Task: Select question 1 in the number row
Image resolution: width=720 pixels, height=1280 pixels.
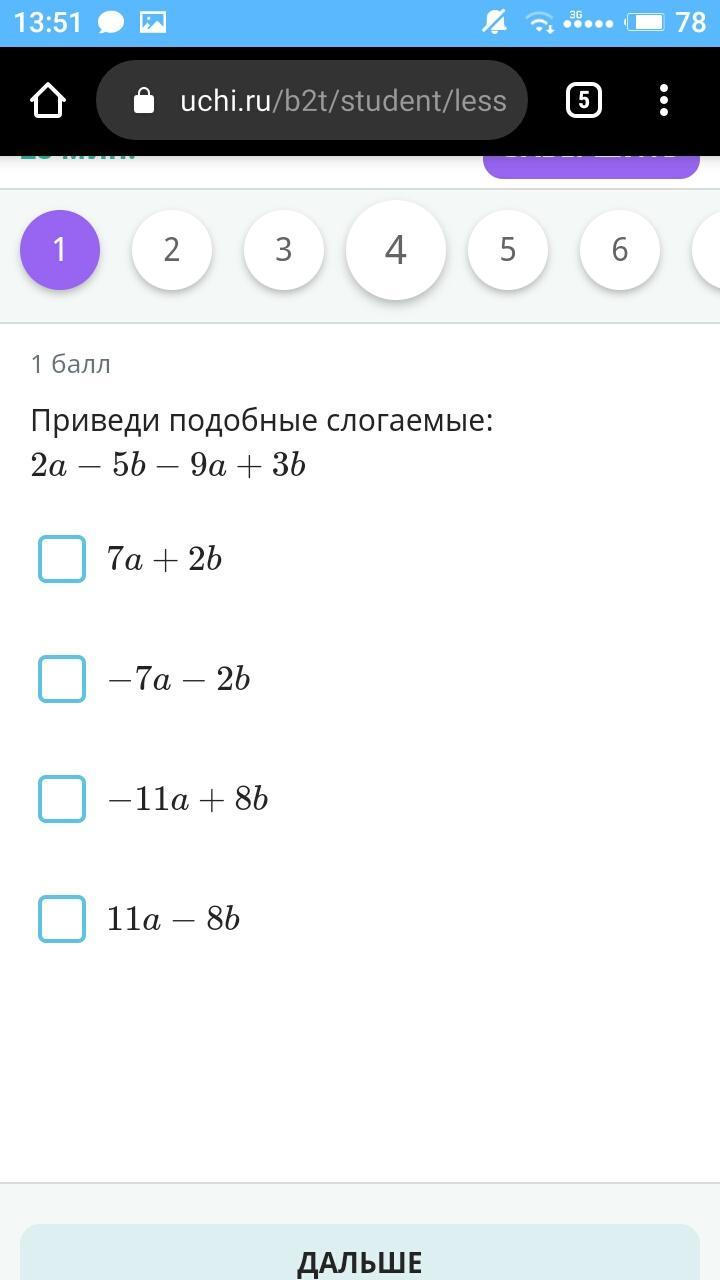Action: [x=60, y=250]
